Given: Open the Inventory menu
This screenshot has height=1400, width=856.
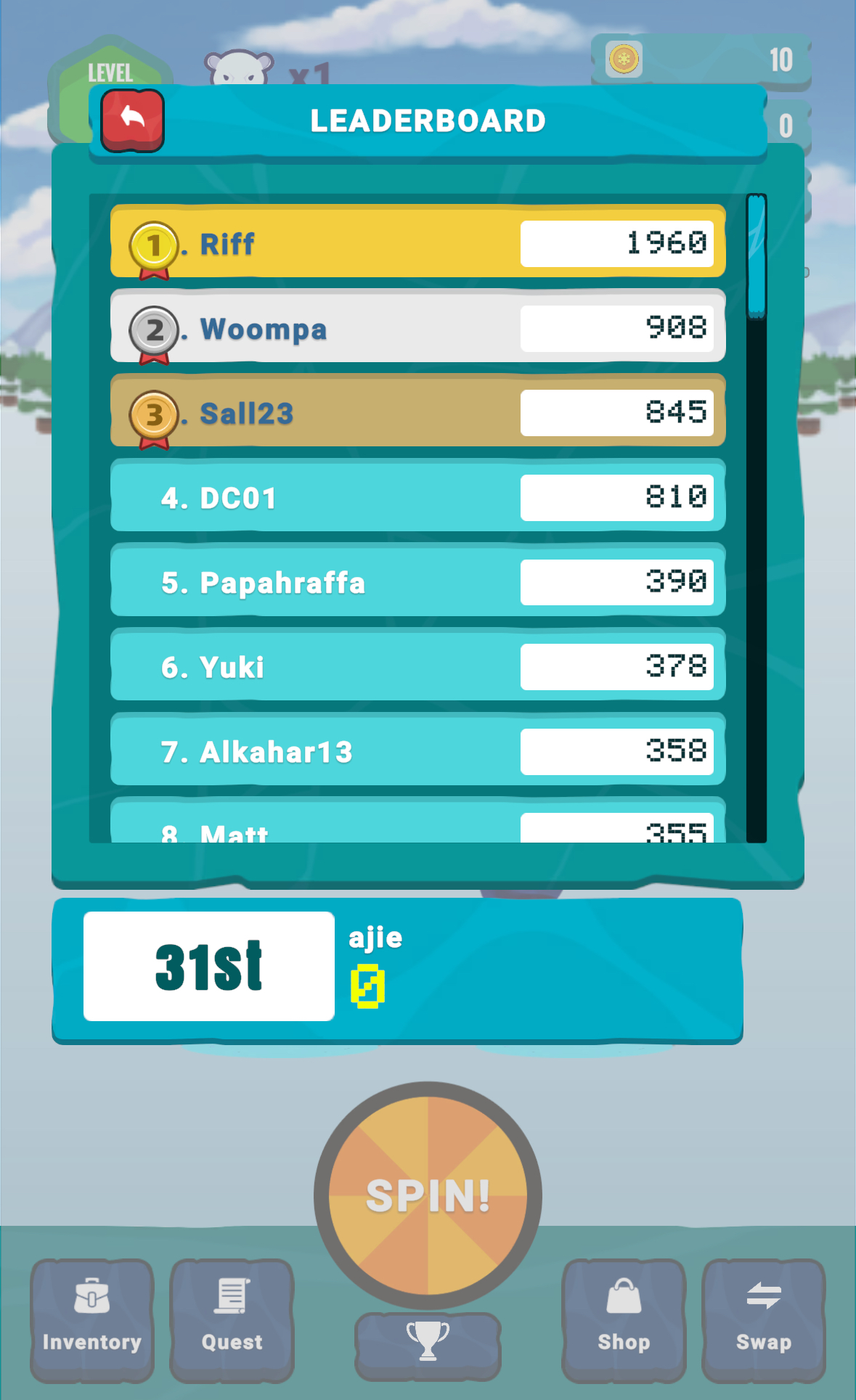Looking at the screenshot, I should [x=92, y=1319].
